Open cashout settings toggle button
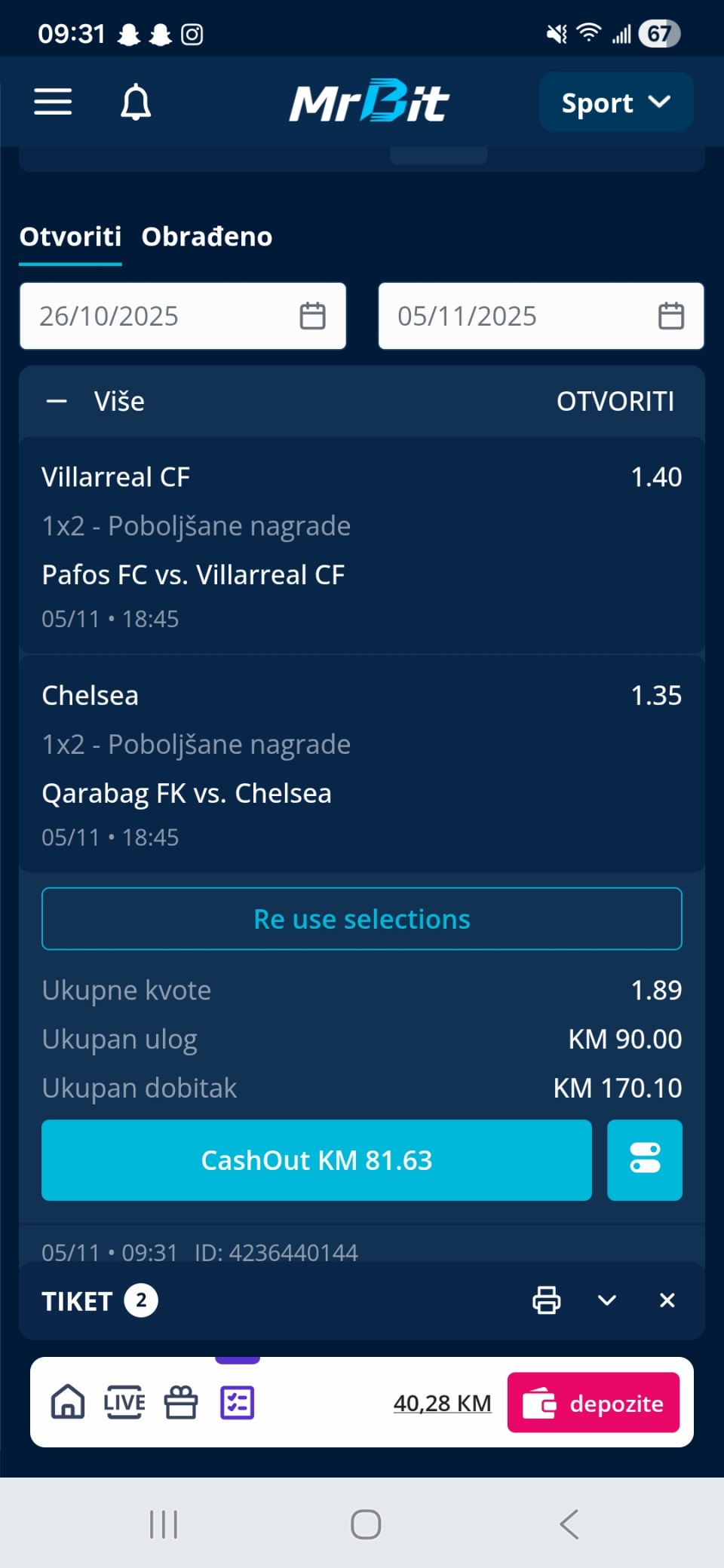The height and width of the screenshot is (1568, 724). pyautogui.click(x=645, y=1160)
